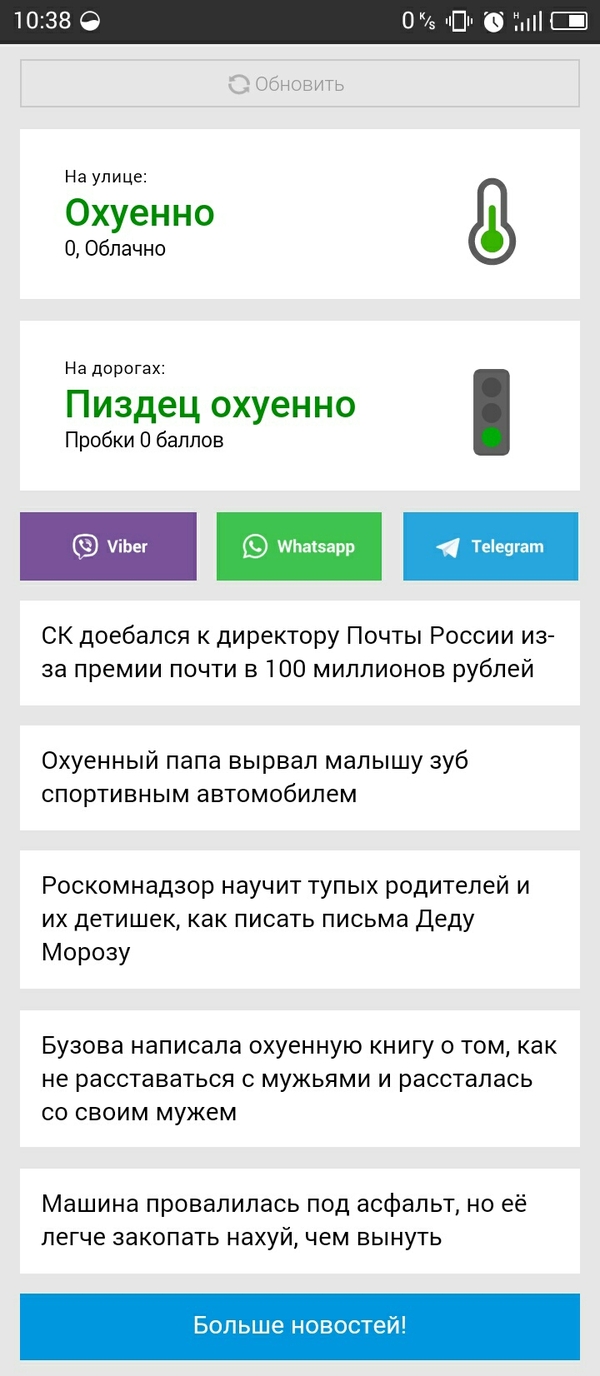Open news about машина провалилась под асфальт

tap(299, 1220)
